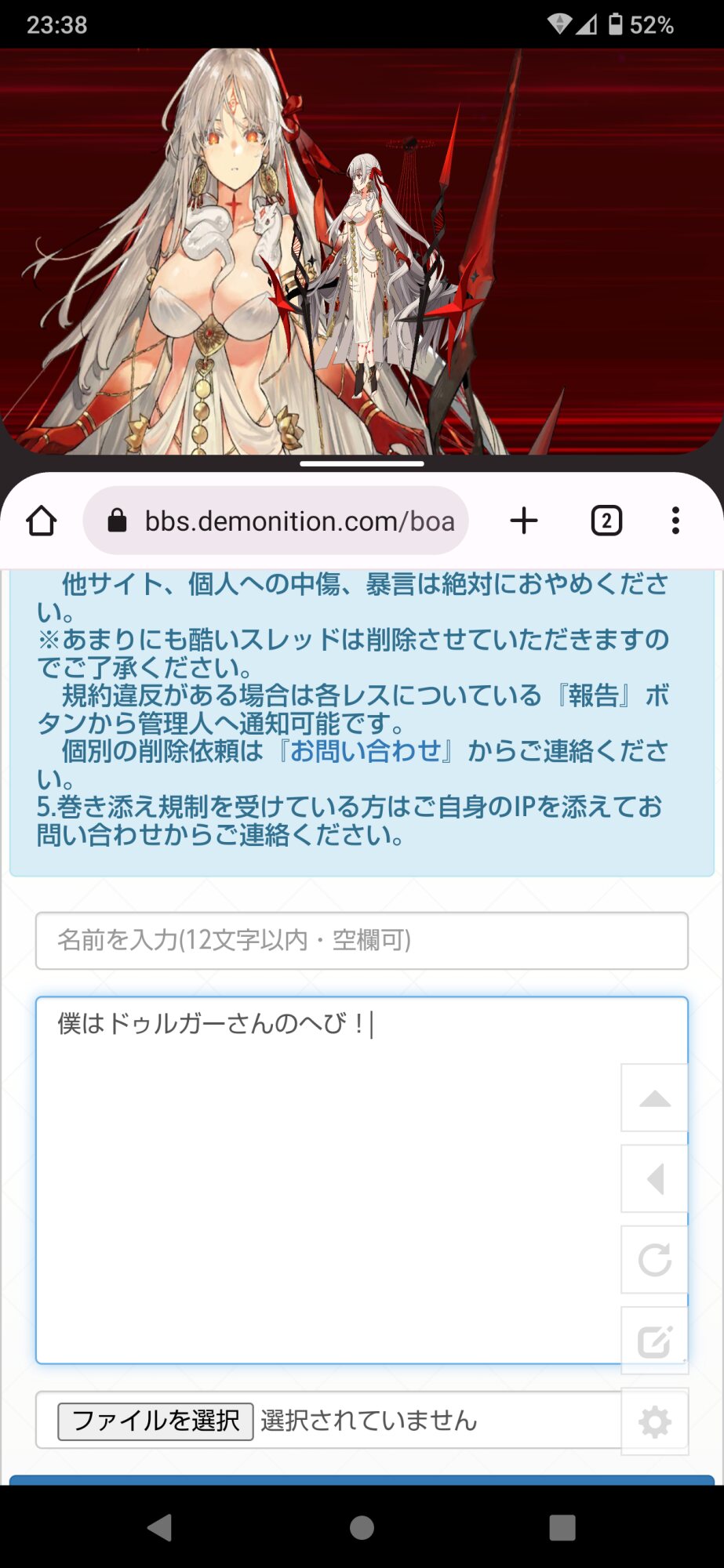
Task: Tap the system back button
Action: 160,1527
